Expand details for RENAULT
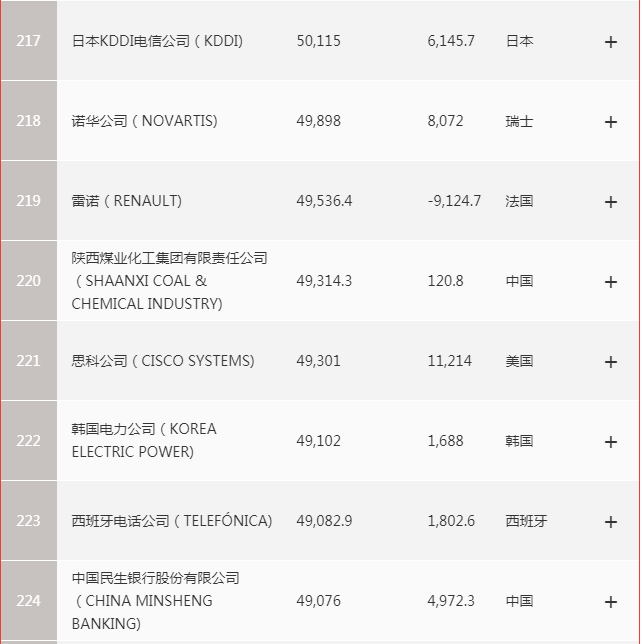This screenshot has width=641, height=644. [x=611, y=202]
